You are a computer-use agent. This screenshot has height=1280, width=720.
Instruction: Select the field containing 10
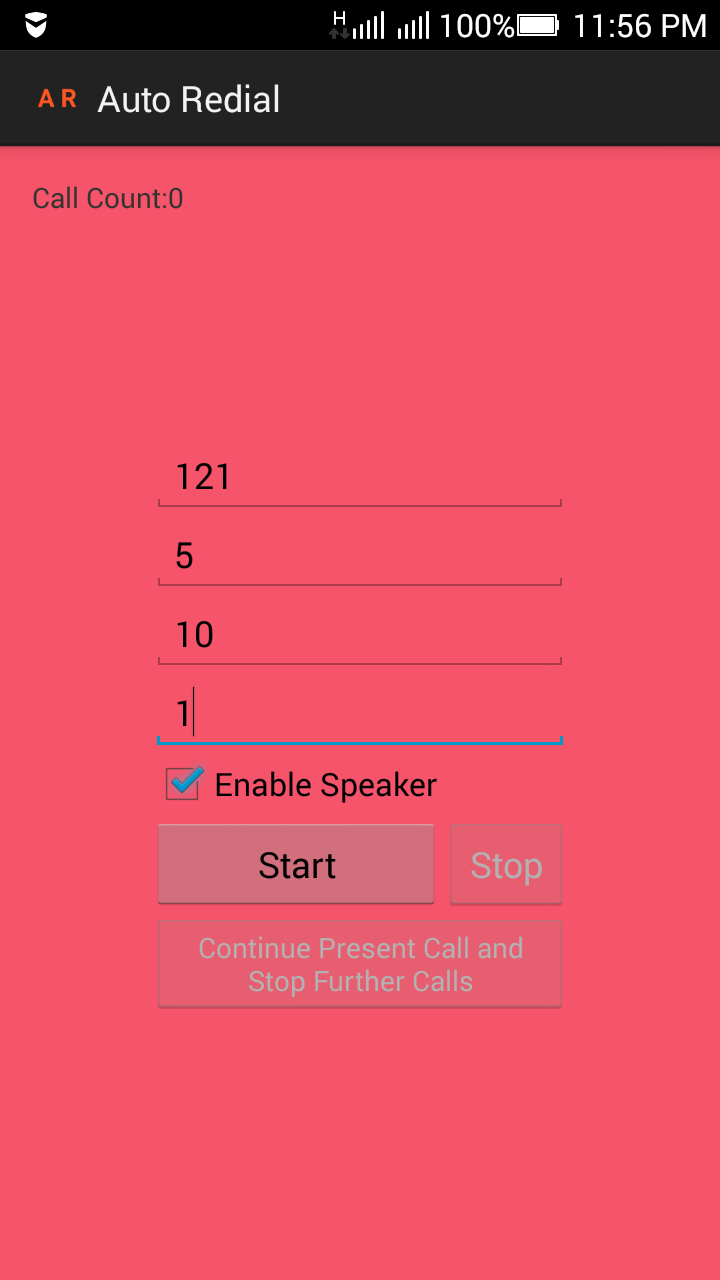pos(359,635)
